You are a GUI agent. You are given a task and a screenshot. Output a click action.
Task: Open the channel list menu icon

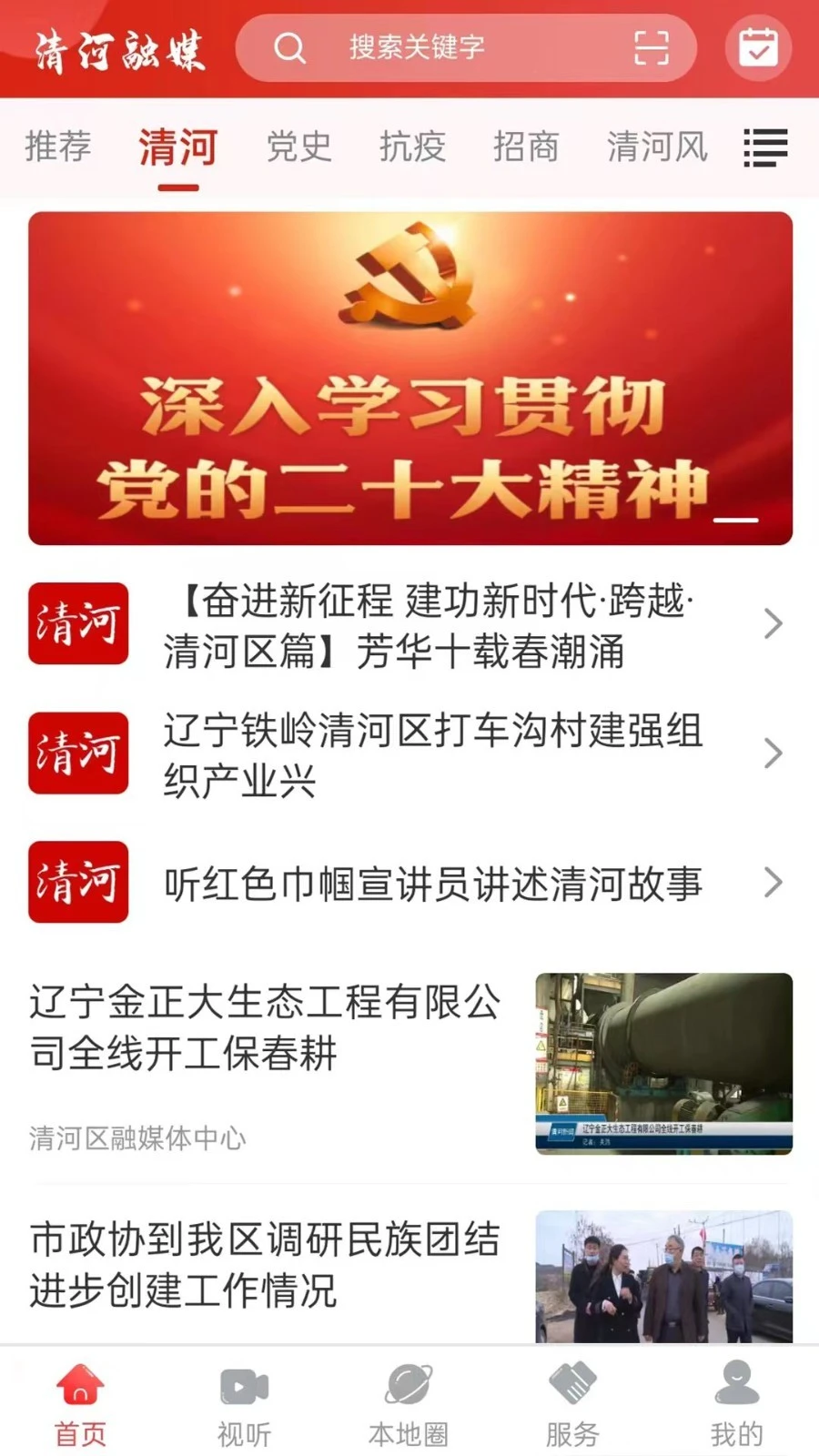click(x=765, y=147)
